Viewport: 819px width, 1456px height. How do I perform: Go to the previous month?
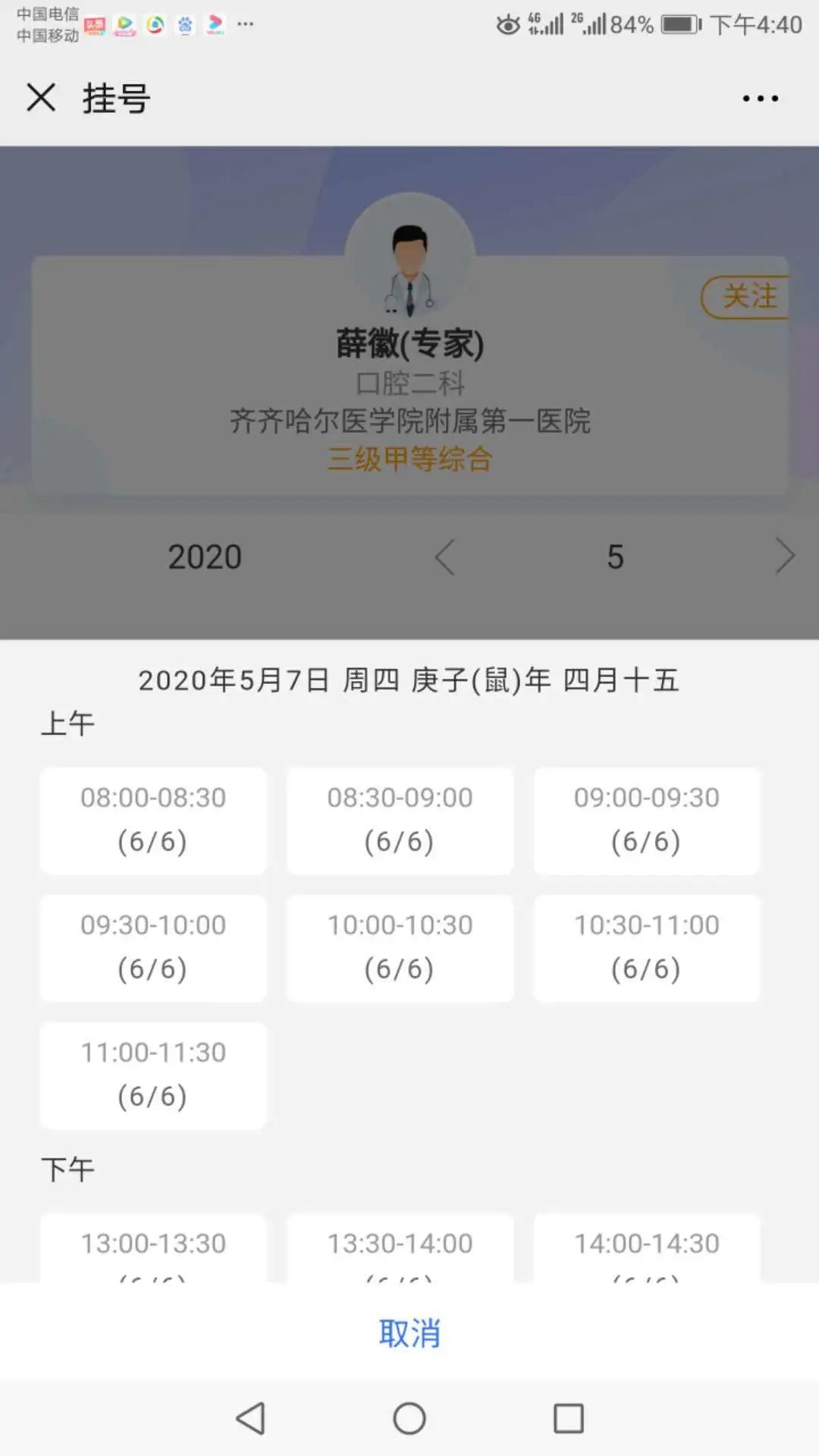(445, 557)
